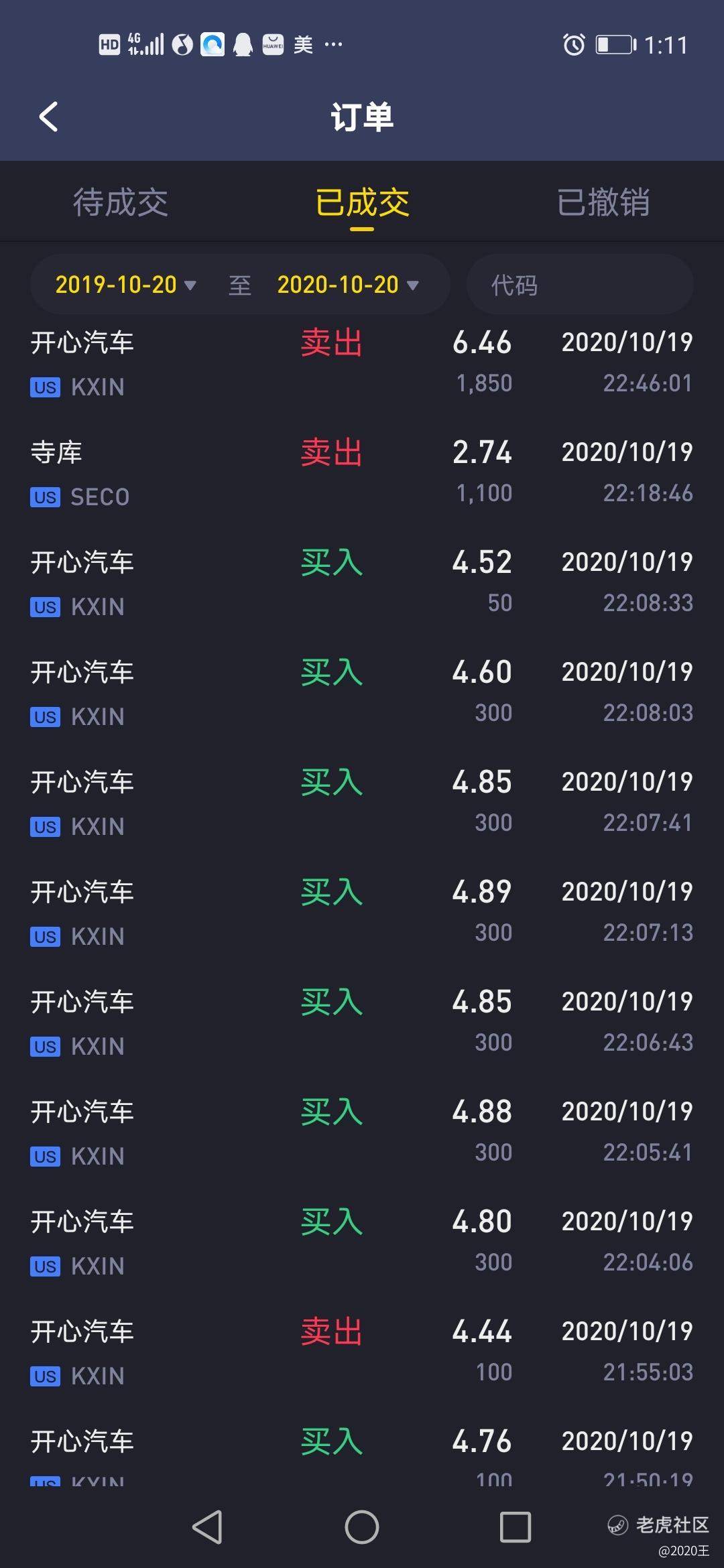Viewport: 724px width, 1568px height.
Task: Open start date picker 2019-10-20
Action: [x=125, y=285]
